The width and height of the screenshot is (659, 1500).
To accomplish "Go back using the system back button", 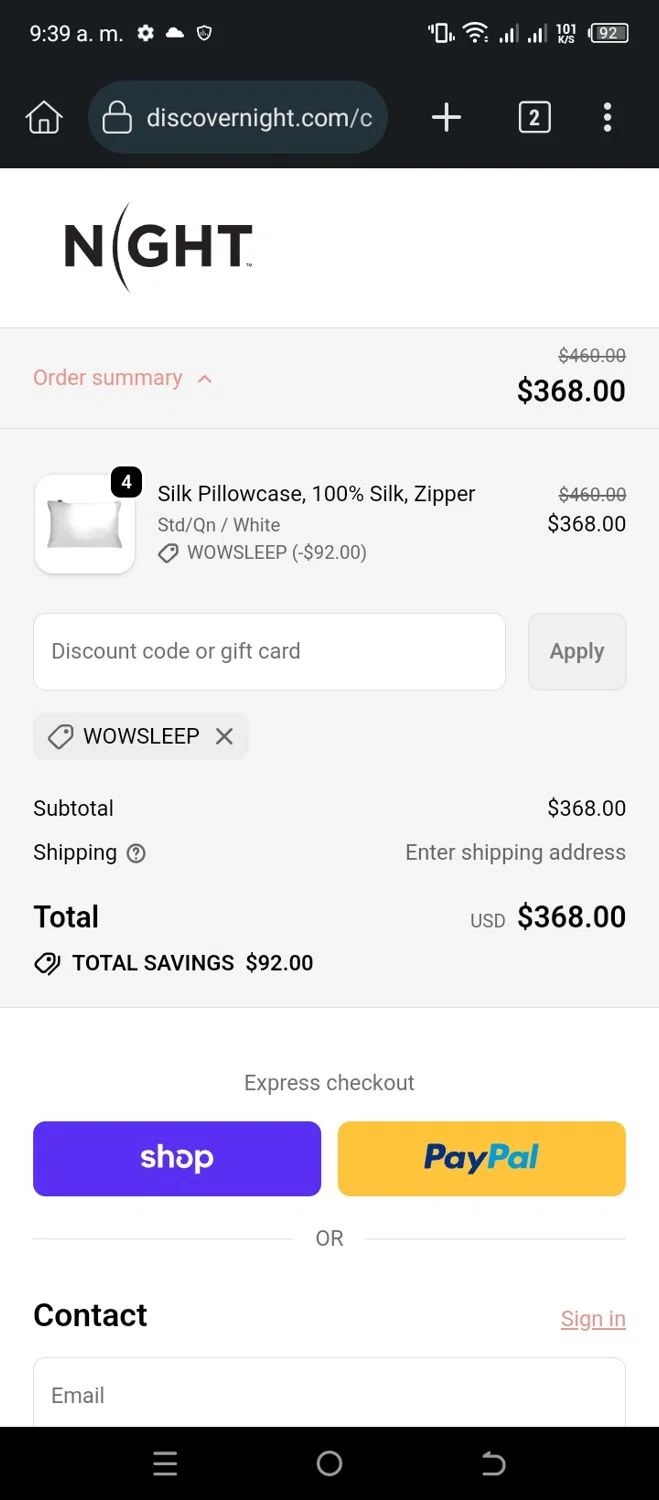I will 493,1464.
